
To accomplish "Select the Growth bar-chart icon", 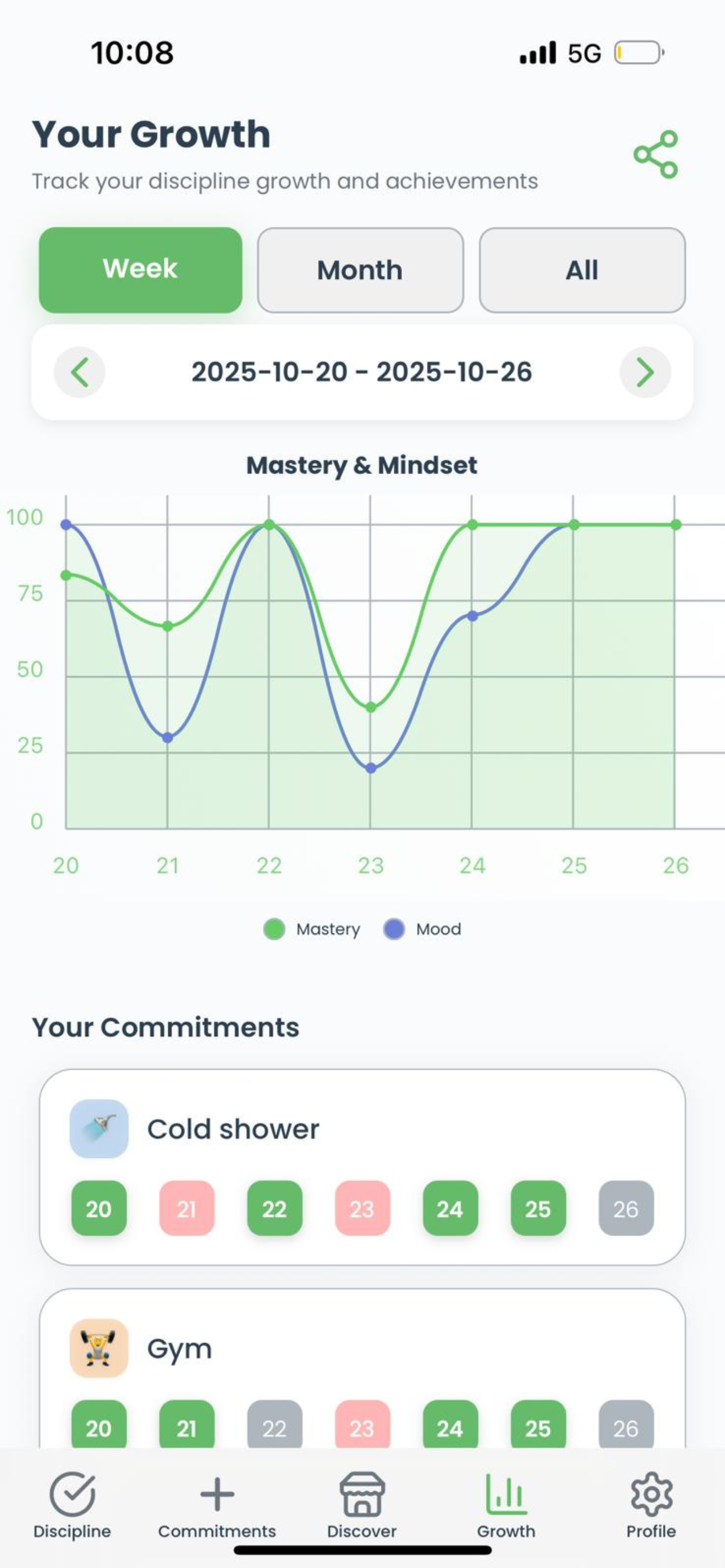I will tap(506, 1492).
